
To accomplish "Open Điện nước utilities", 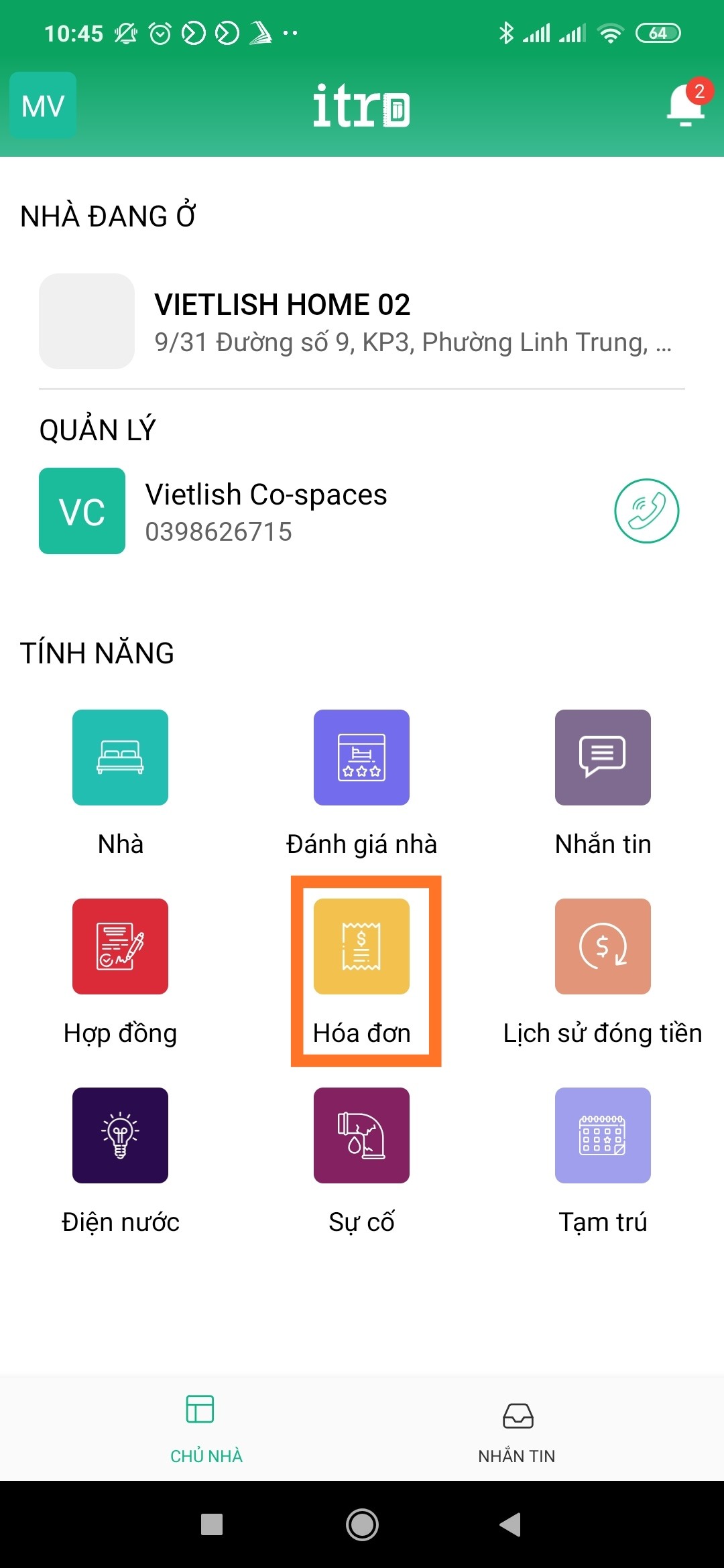I will coord(120,1136).
